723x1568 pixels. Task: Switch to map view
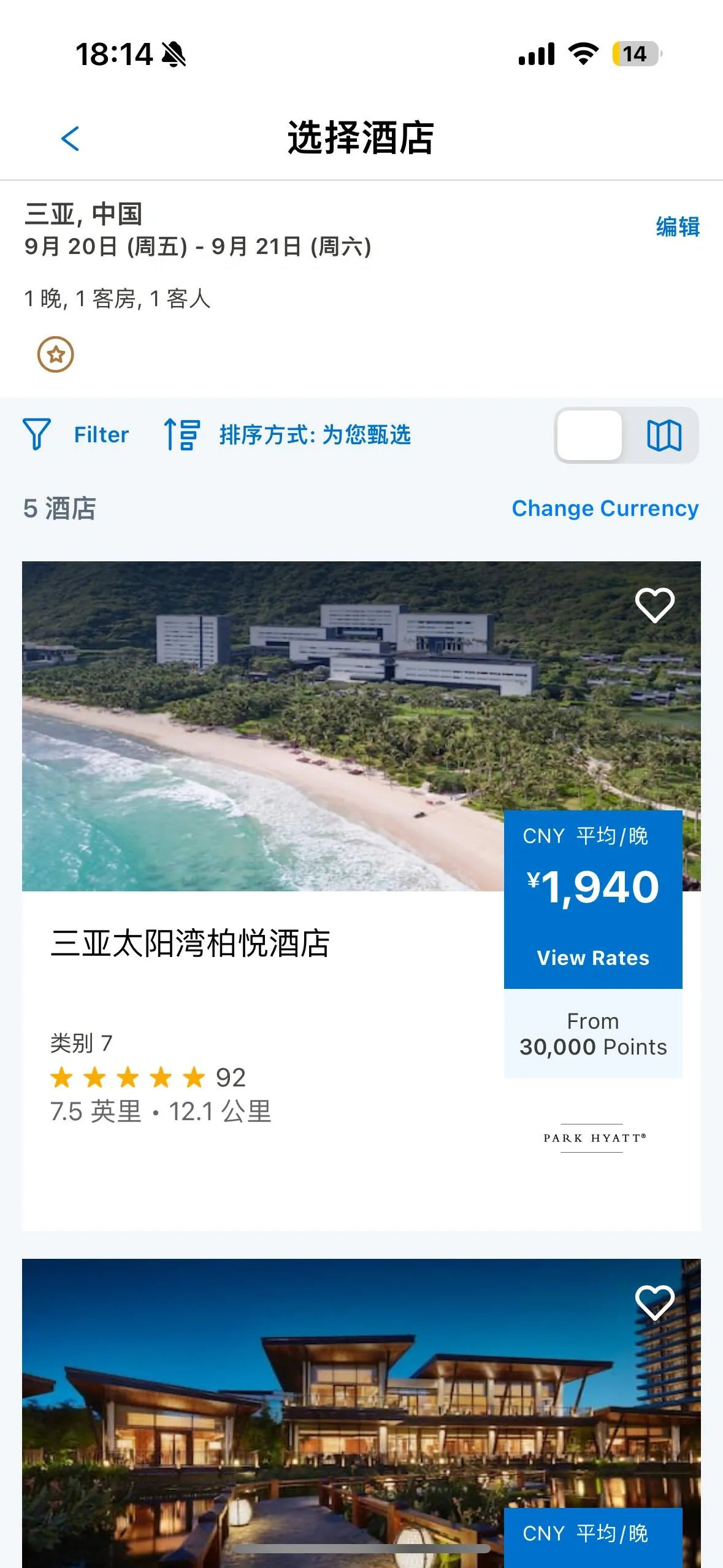pos(664,436)
